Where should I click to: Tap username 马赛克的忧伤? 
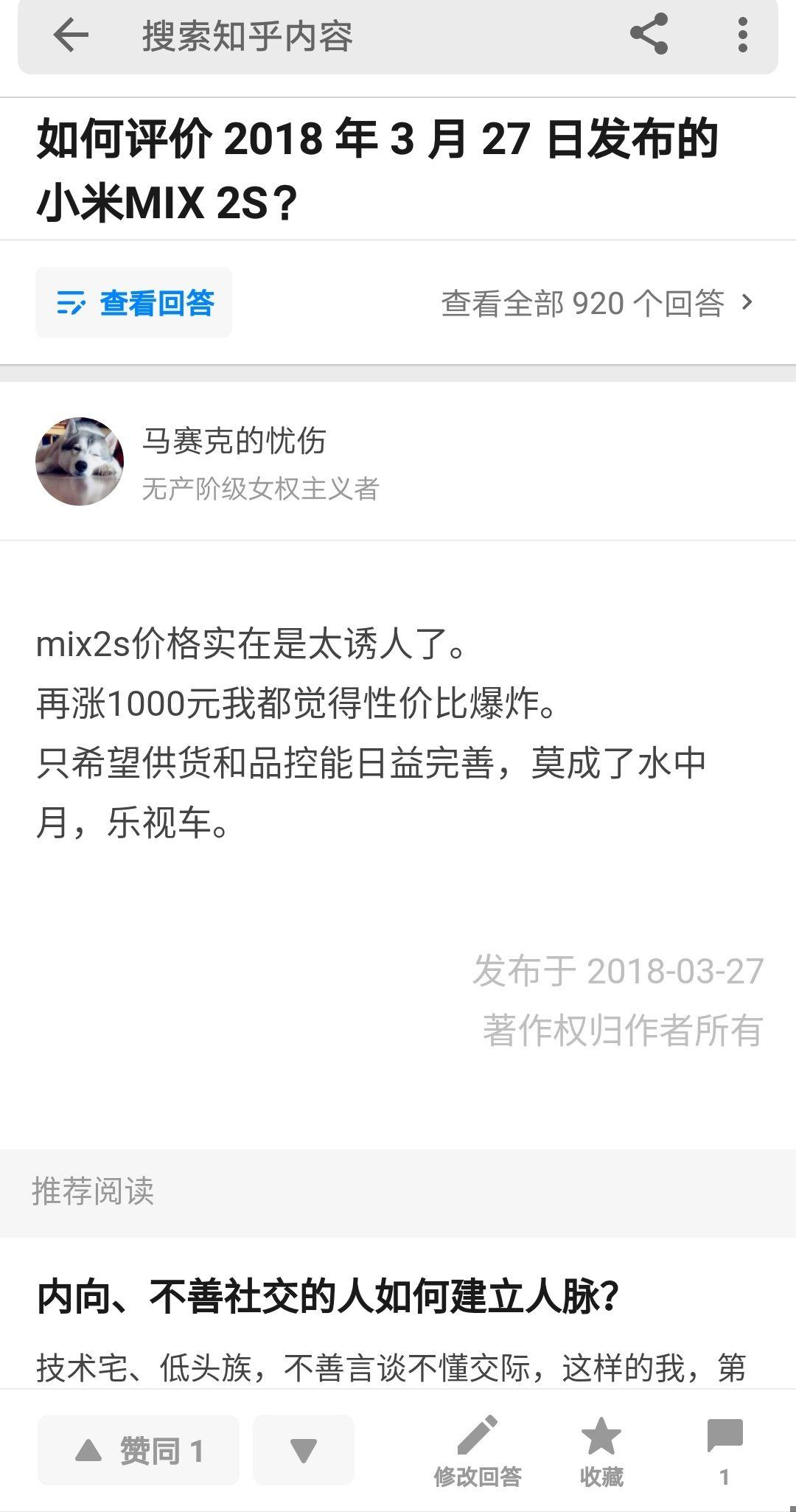(234, 440)
